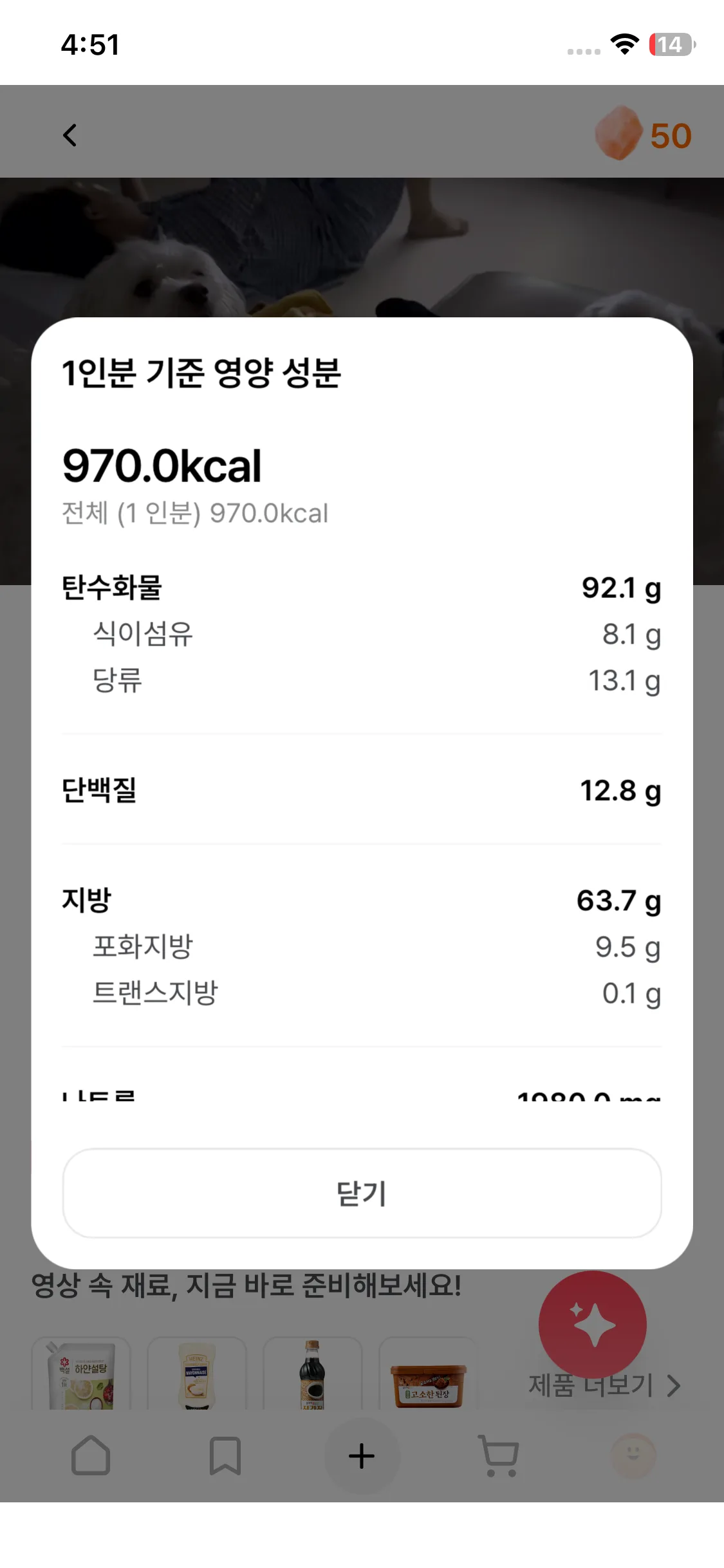Go back using the top-left arrow

(70, 135)
